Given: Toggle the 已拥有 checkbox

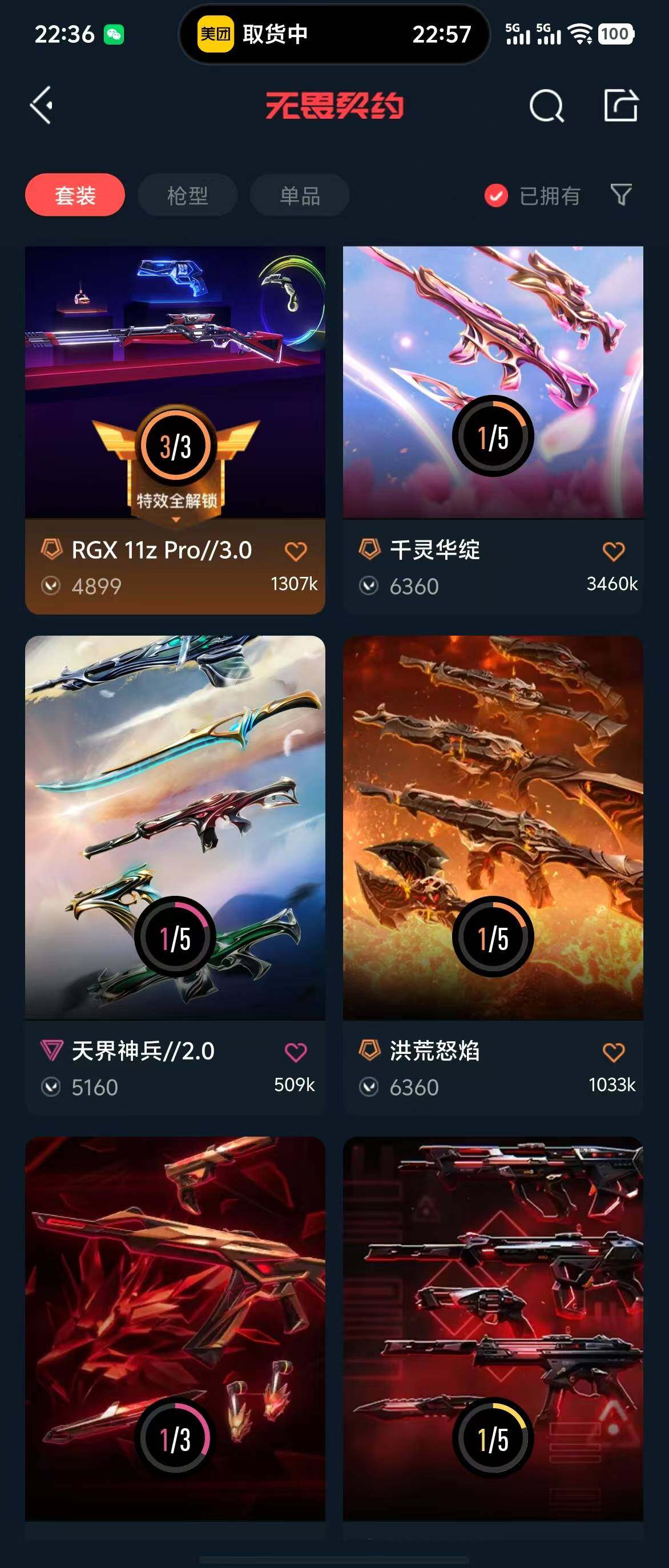Looking at the screenshot, I should click(496, 195).
